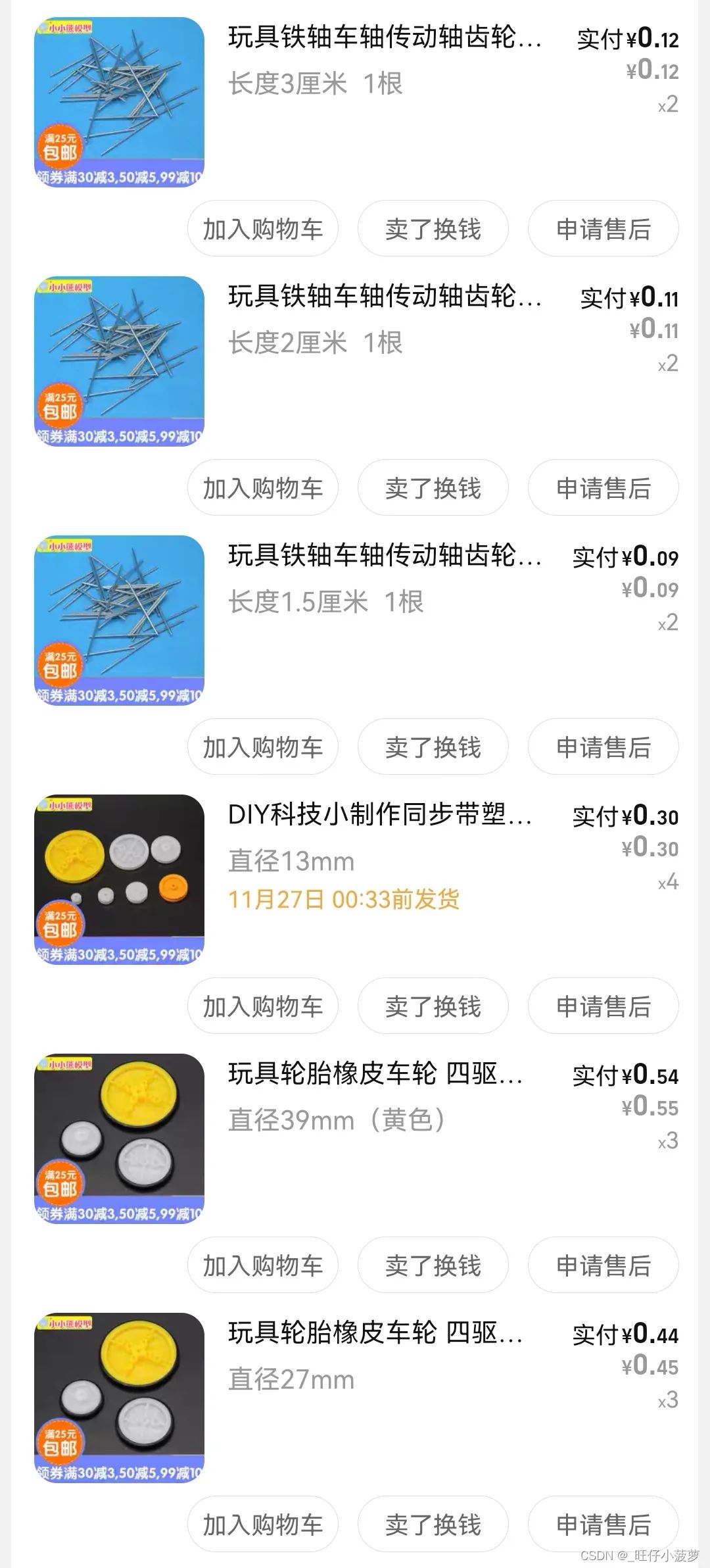The image size is (710, 1568).
Task: Add the 直径39mm yellow wheel to cart
Action: tap(263, 1265)
